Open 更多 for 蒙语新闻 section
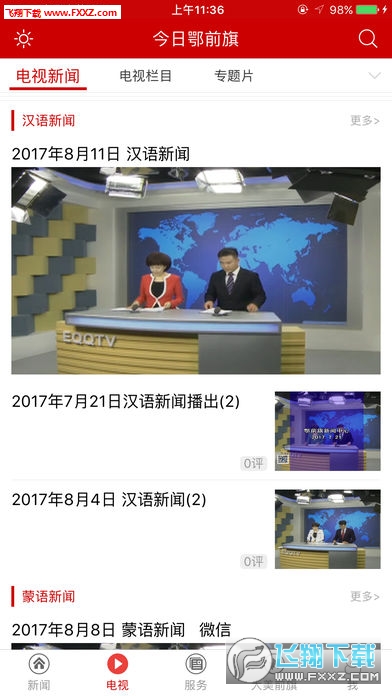This screenshot has width=392, height=696. 365,596
